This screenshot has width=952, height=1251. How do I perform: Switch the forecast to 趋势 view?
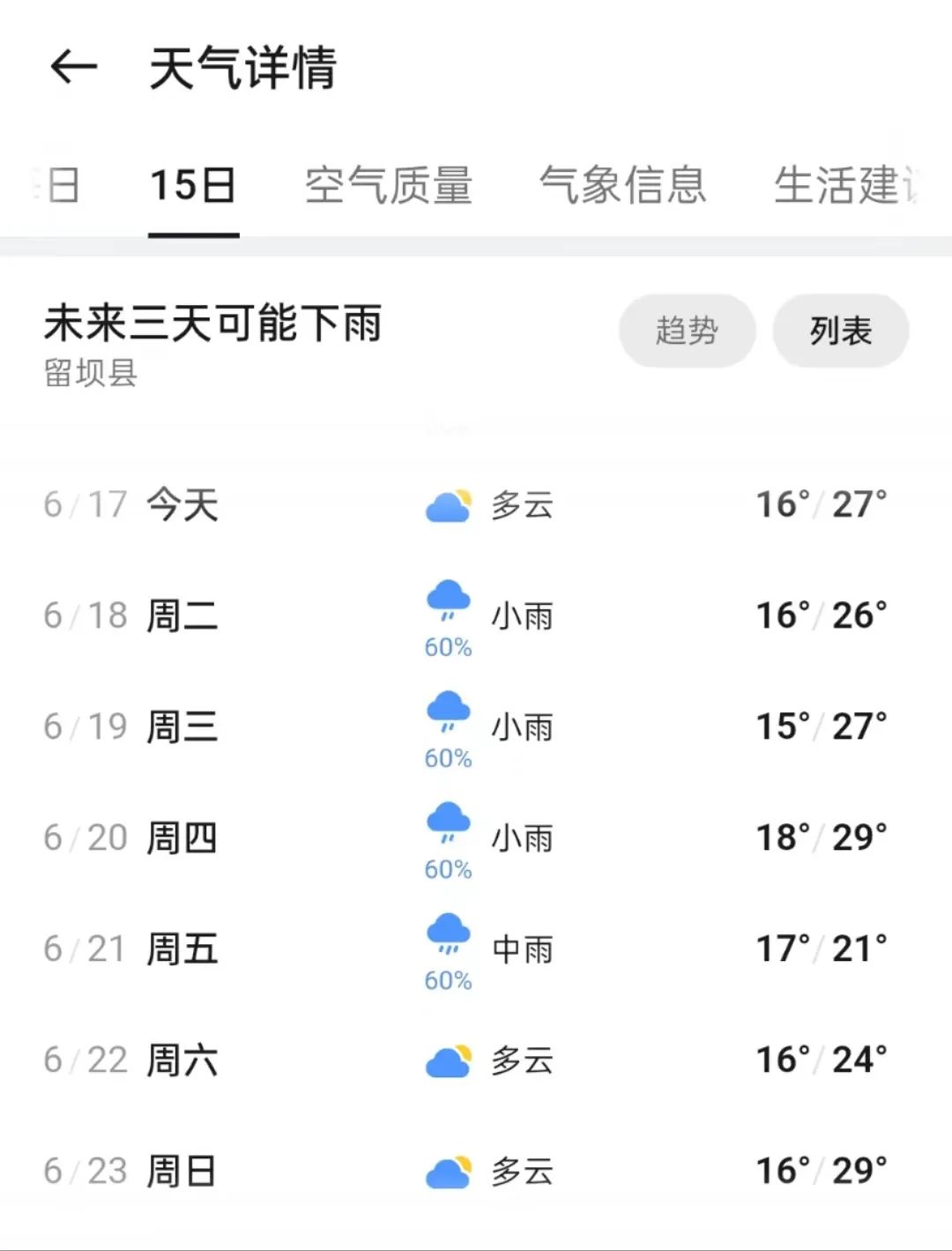click(687, 331)
